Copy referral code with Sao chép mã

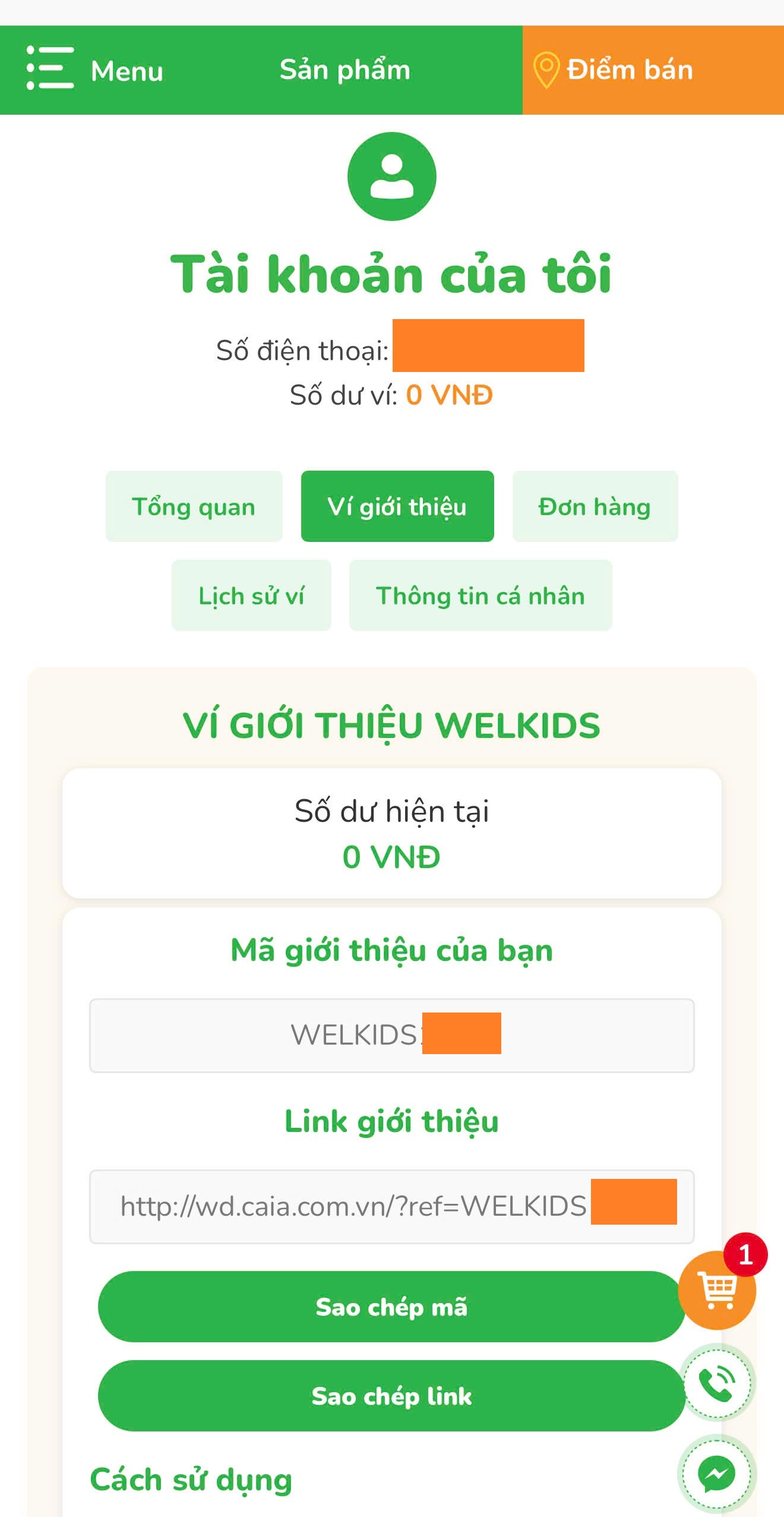(x=391, y=1307)
